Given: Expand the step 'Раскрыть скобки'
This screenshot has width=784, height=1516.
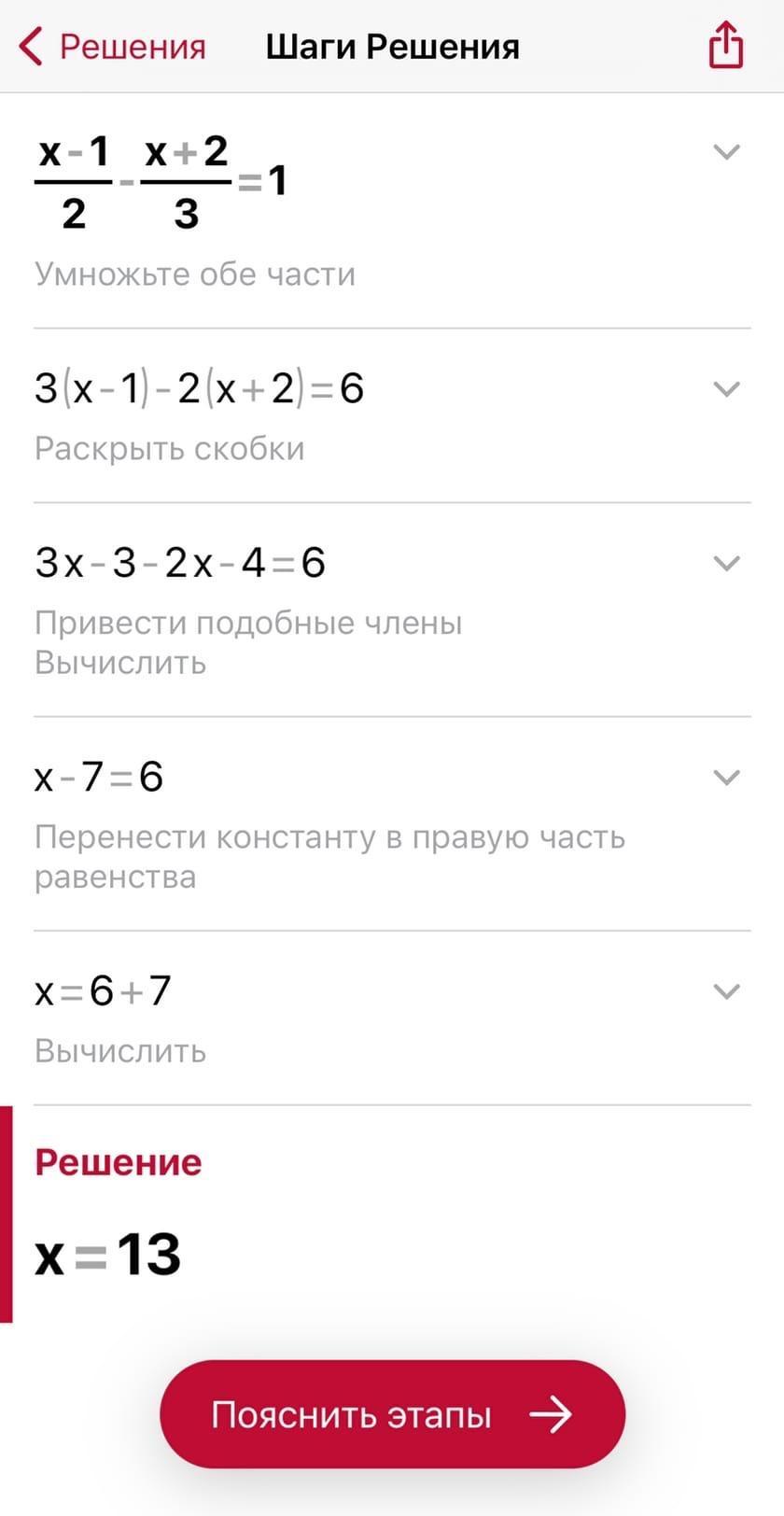Looking at the screenshot, I should (x=725, y=388).
